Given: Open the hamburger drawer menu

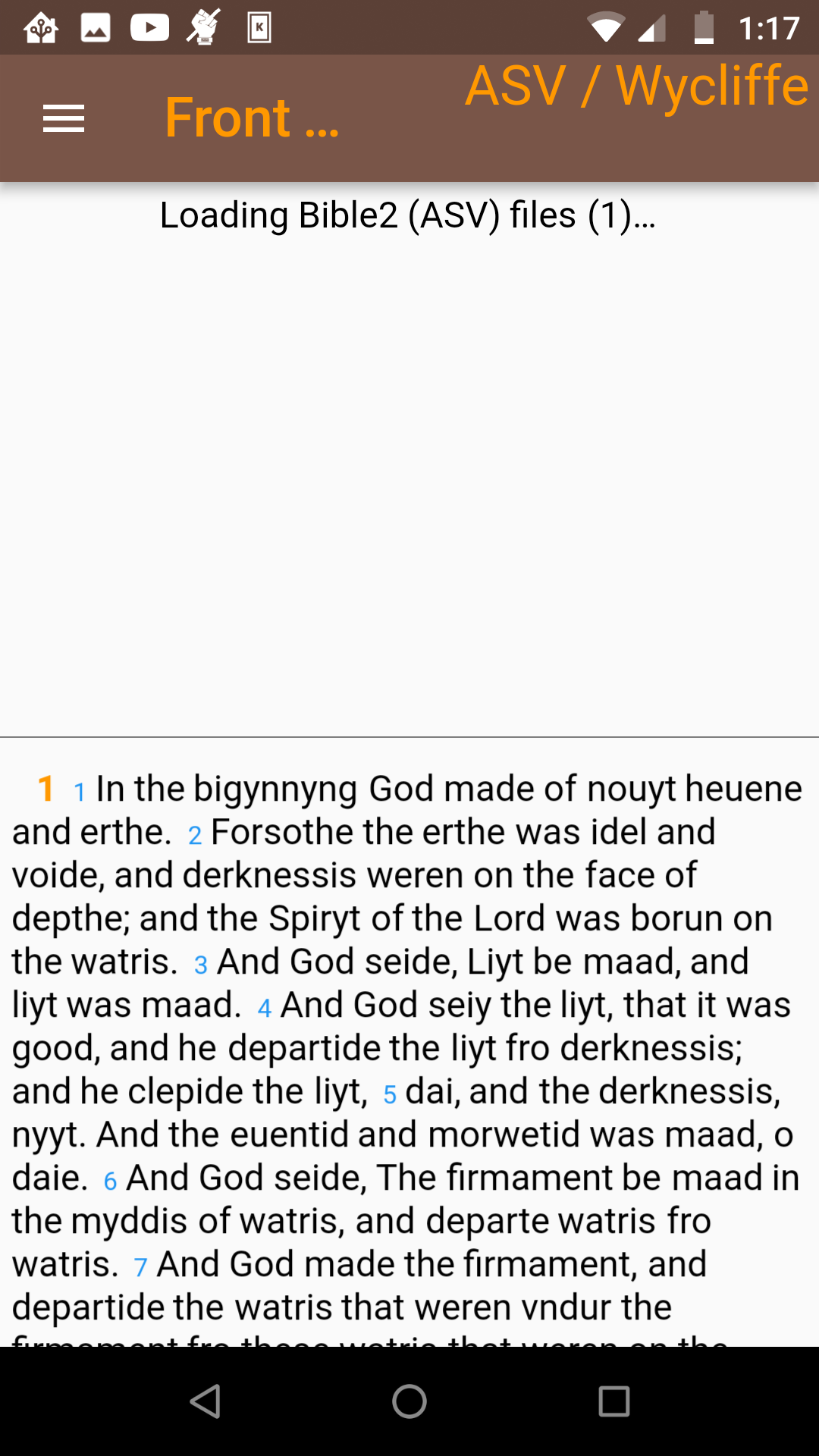Looking at the screenshot, I should pos(64,118).
